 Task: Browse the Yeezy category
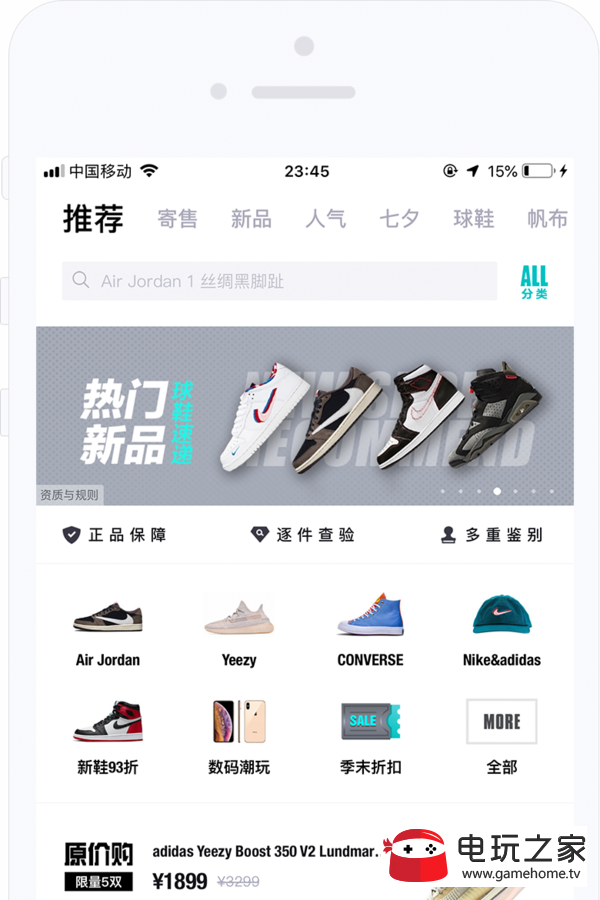tap(239, 628)
